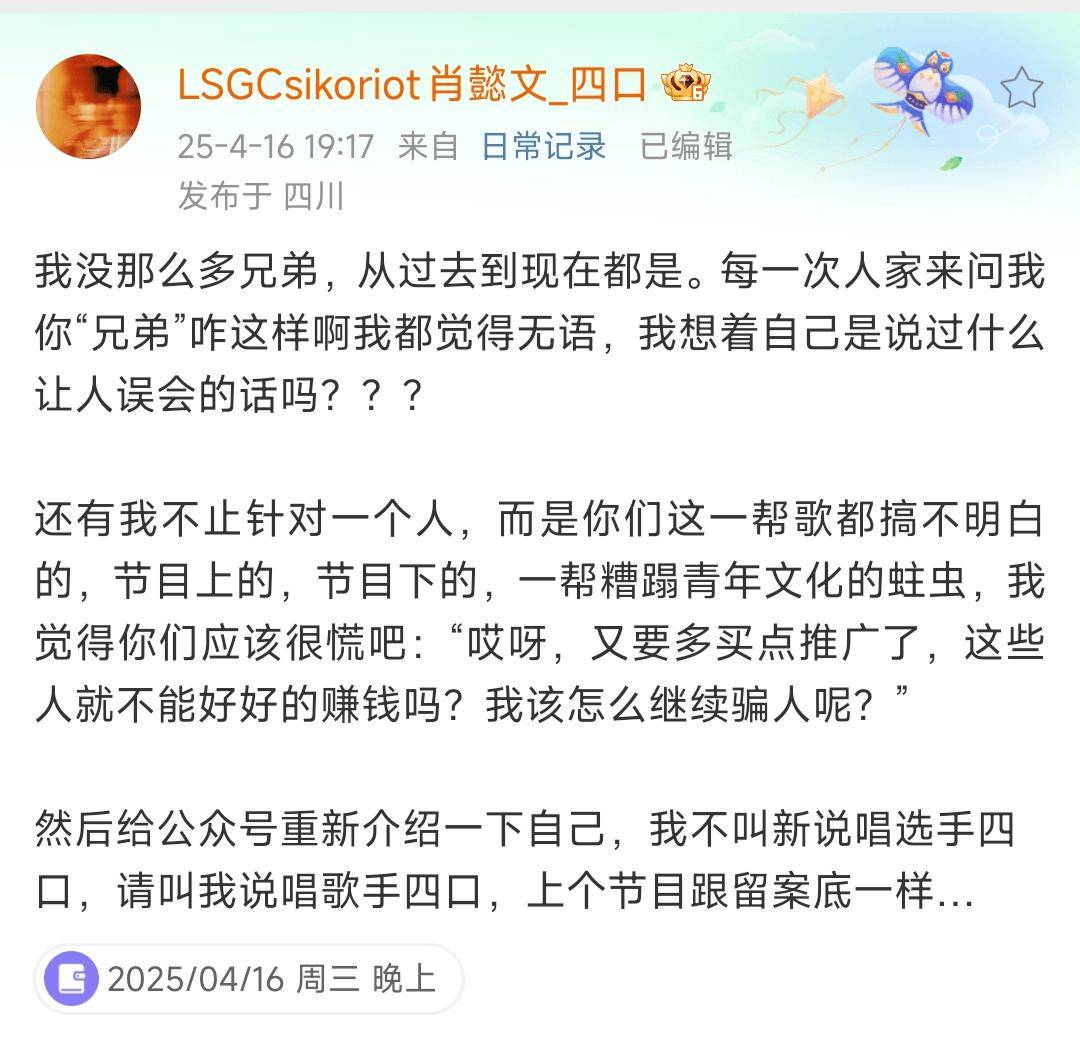The height and width of the screenshot is (1057, 1080).
Task: Open the 2025/04/16 周三 晚上 date chip
Action: click(249, 978)
